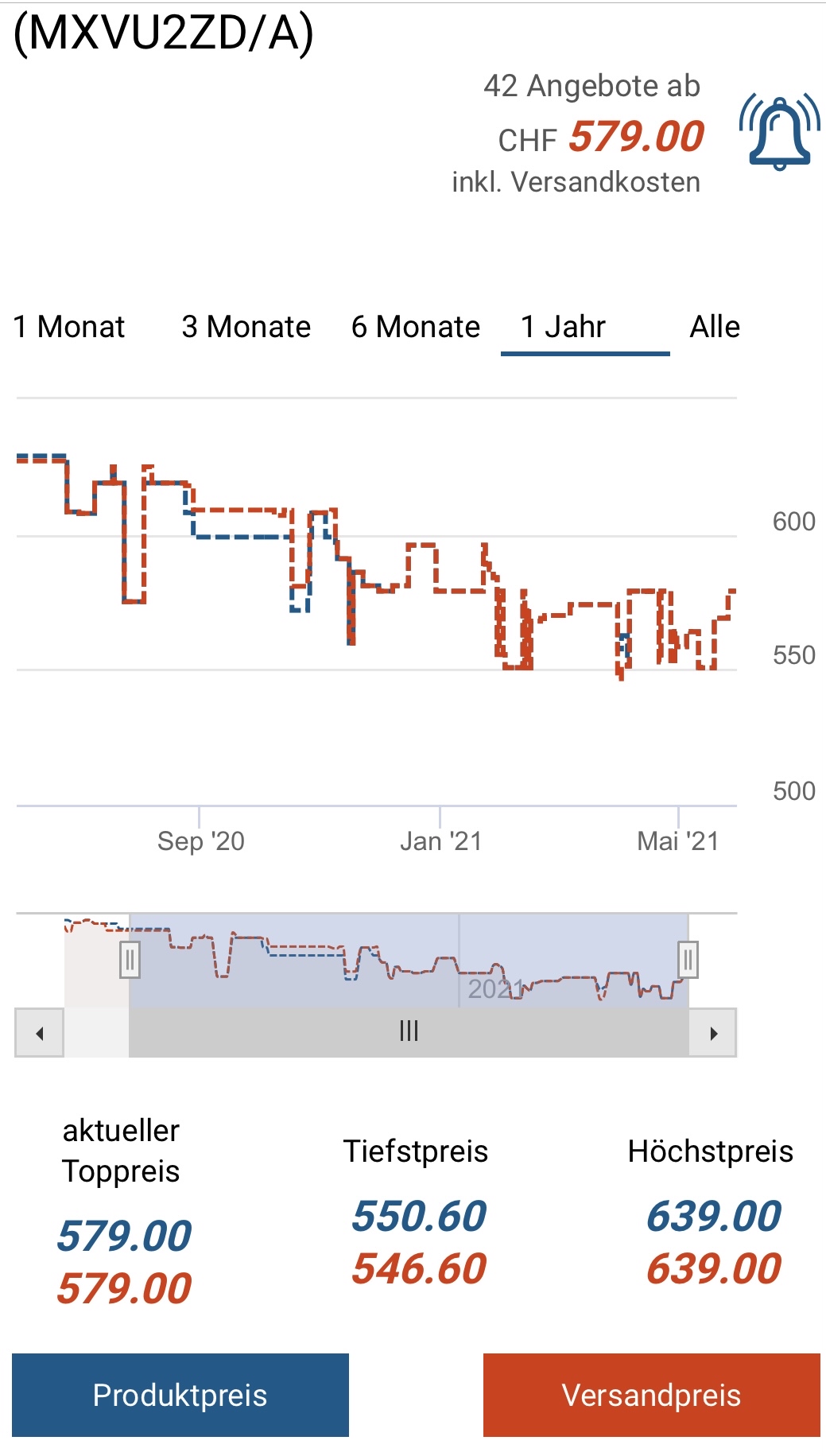The width and height of the screenshot is (826, 1456).
Task: Select the 3 Monate time range
Action: tap(246, 327)
